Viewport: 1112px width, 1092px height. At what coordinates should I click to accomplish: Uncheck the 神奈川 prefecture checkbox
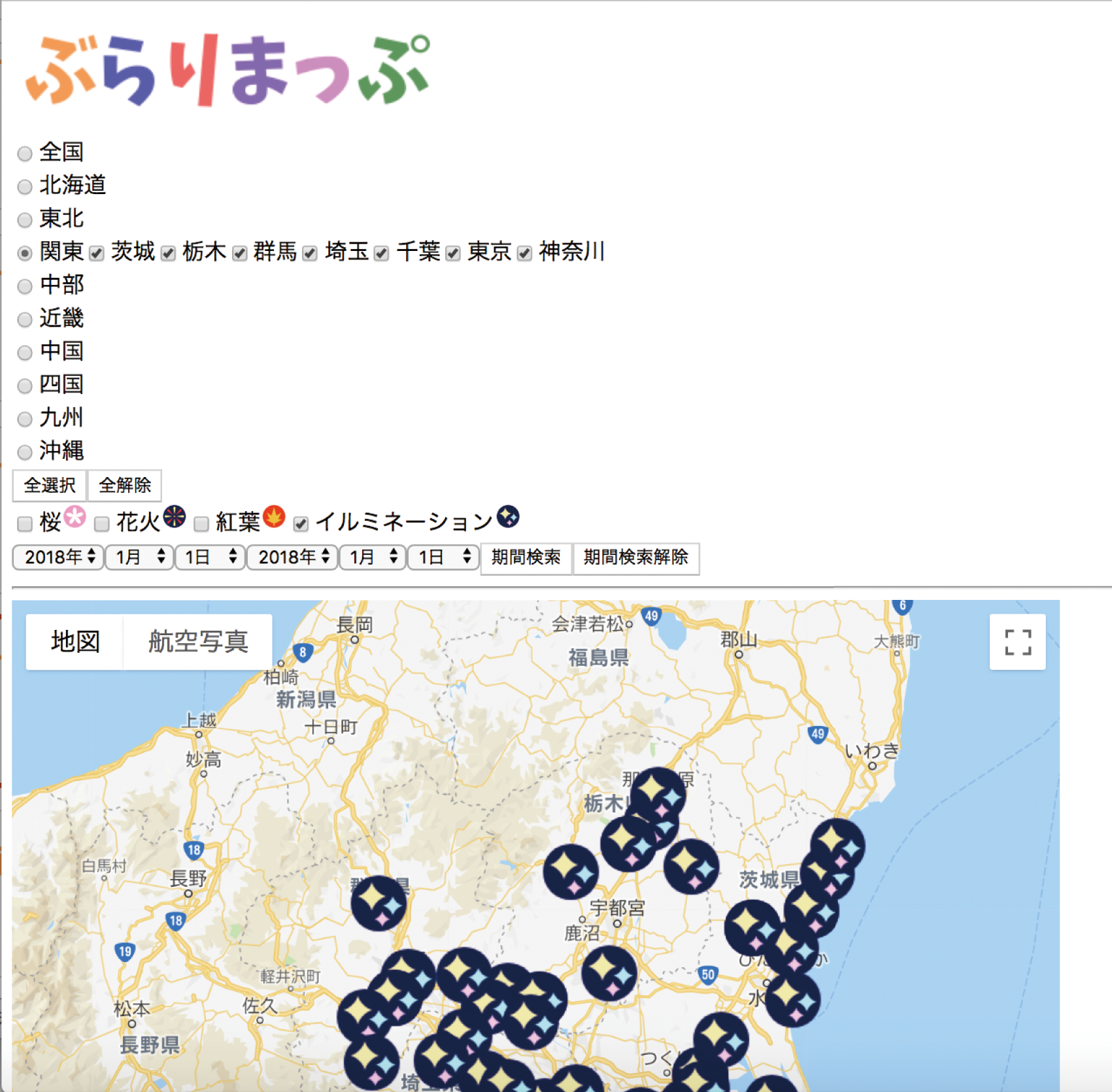(524, 254)
